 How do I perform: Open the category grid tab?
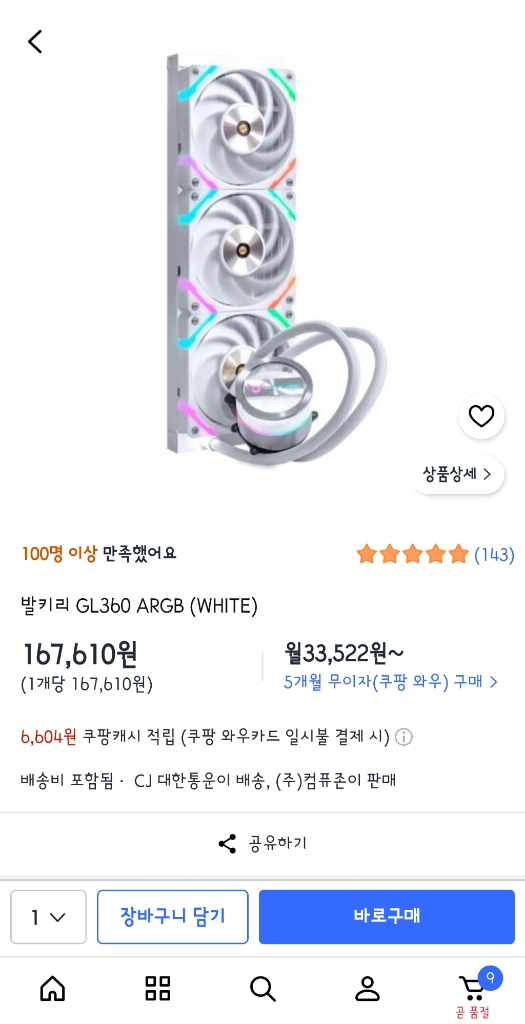pos(157,989)
